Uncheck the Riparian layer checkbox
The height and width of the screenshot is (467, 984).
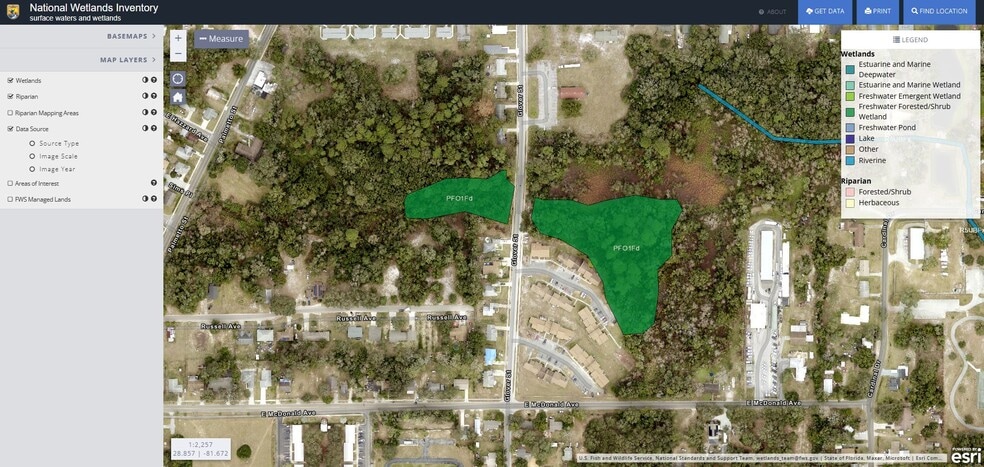click(10, 97)
